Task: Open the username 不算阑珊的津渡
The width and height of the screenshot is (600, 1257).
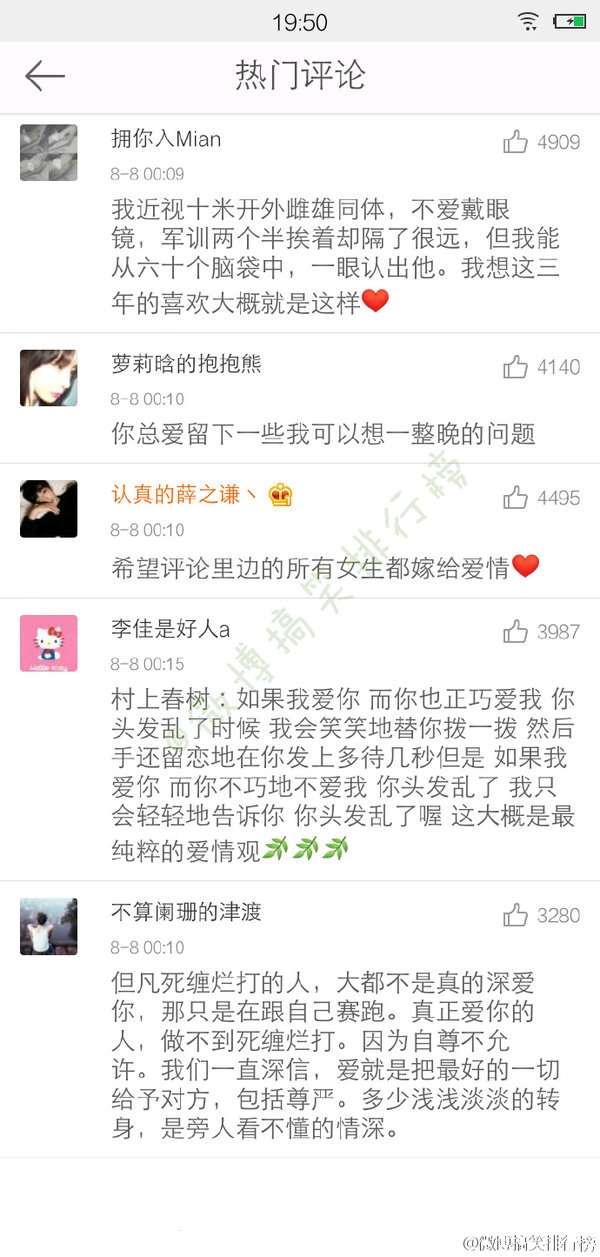Action: [x=186, y=912]
